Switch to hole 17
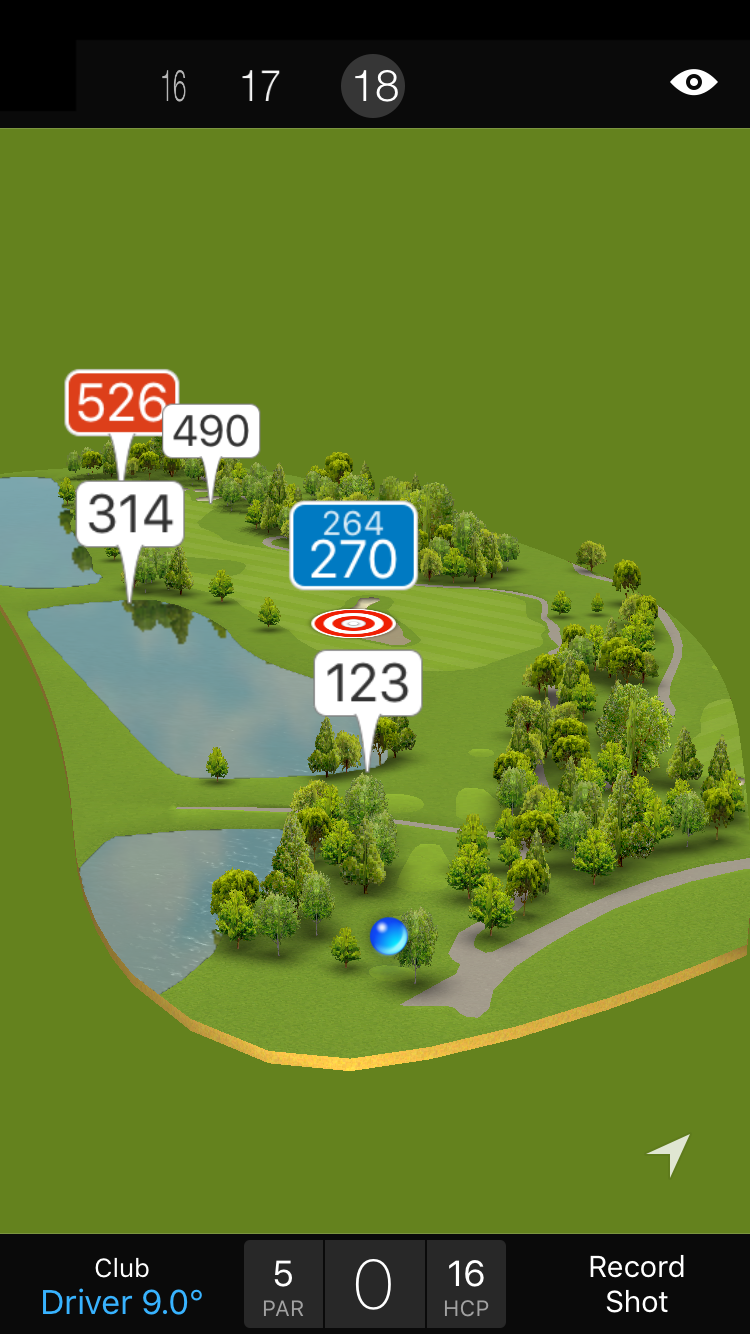The image size is (750, 1334). click(260, 87)
